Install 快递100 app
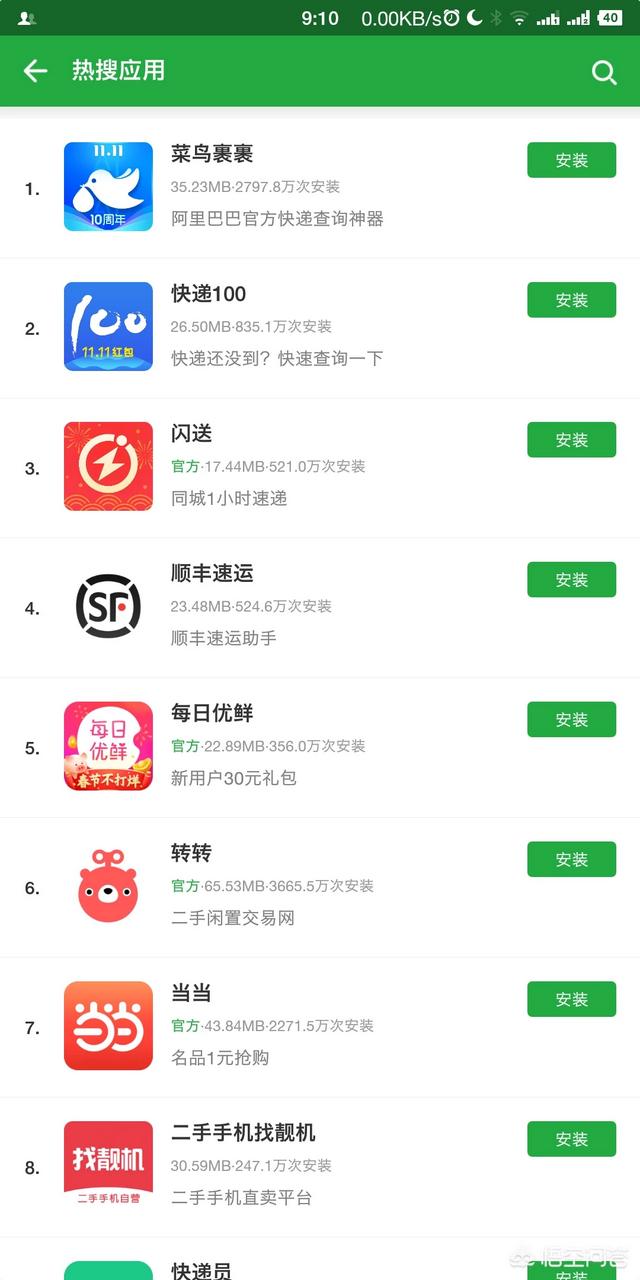The image size is (640, 1280). [x=572, y=300]
